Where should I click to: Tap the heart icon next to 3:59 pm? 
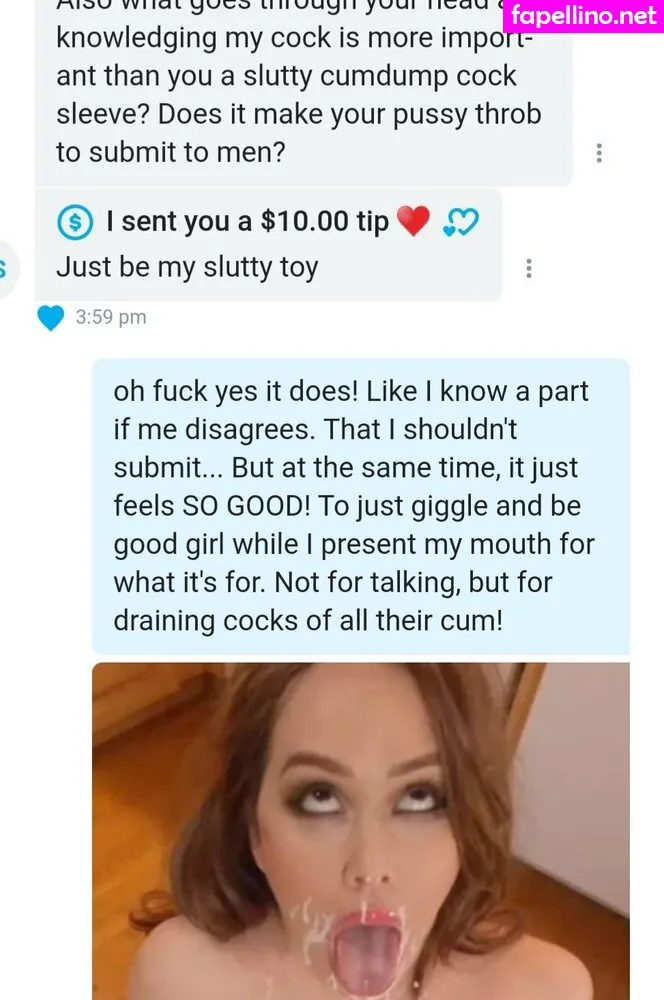point(50,318)
